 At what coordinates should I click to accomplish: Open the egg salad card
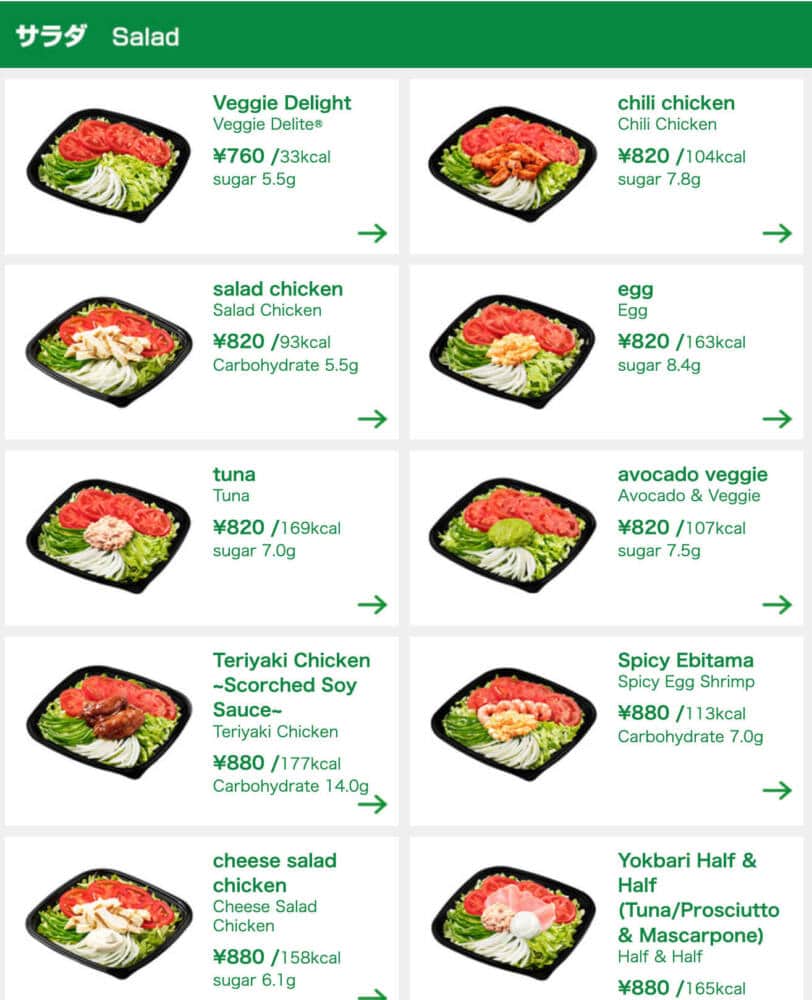606,352
